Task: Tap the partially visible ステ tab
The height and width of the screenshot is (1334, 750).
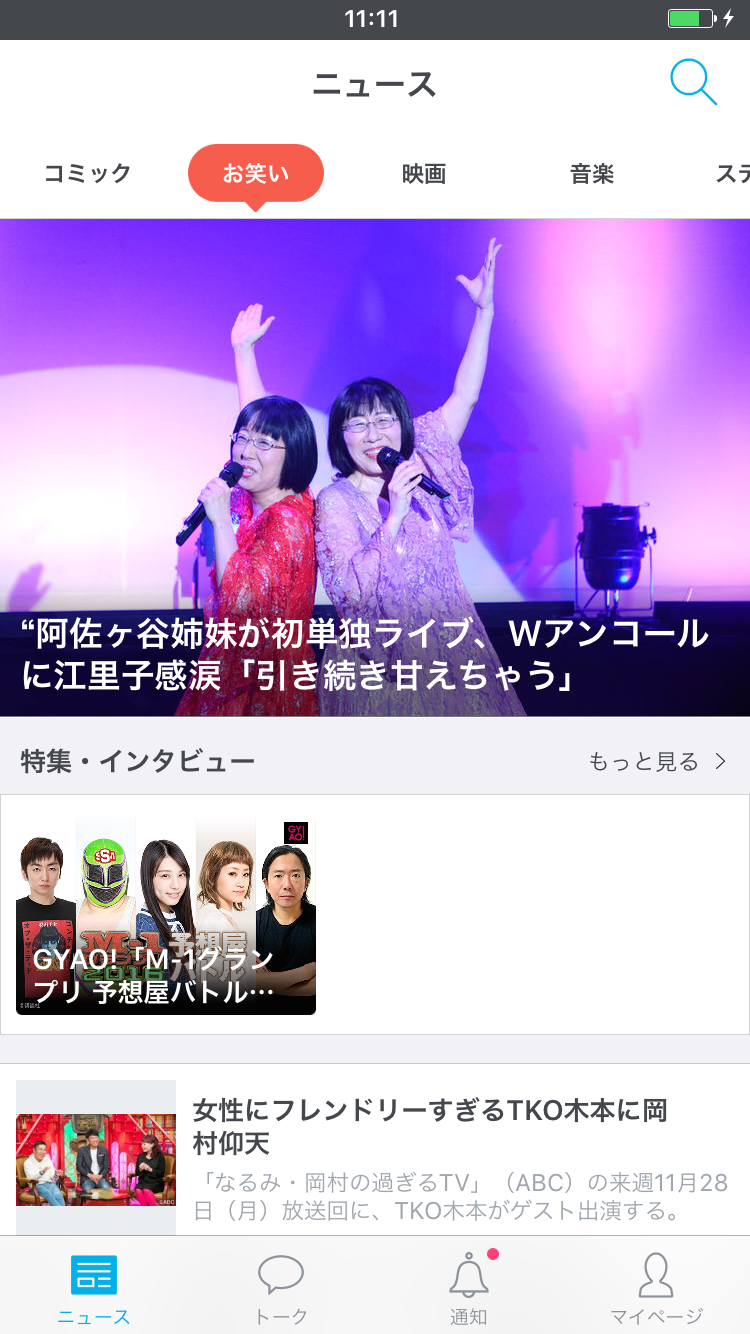Action: point(733,172)
